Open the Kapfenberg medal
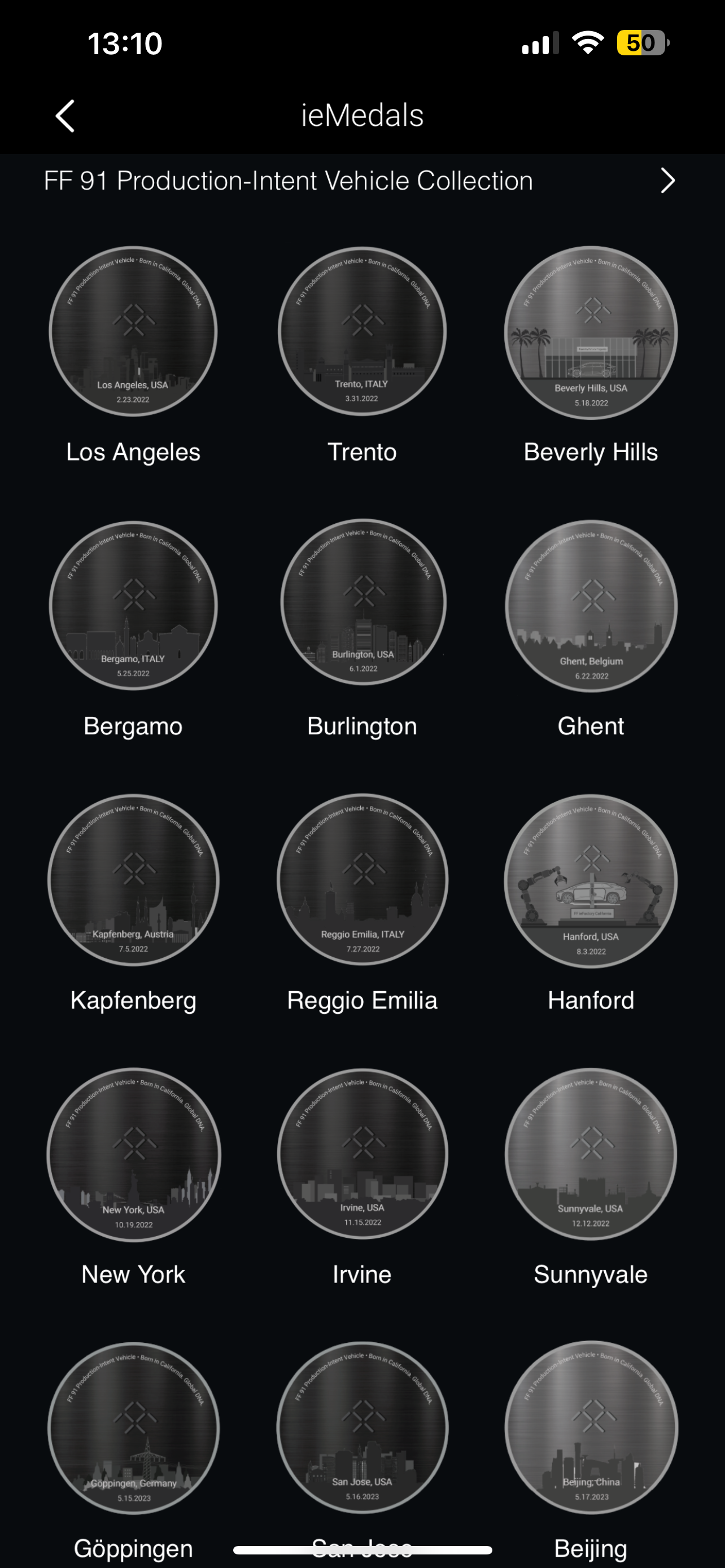Screen dimensions: 725x1568 (133, 880)
